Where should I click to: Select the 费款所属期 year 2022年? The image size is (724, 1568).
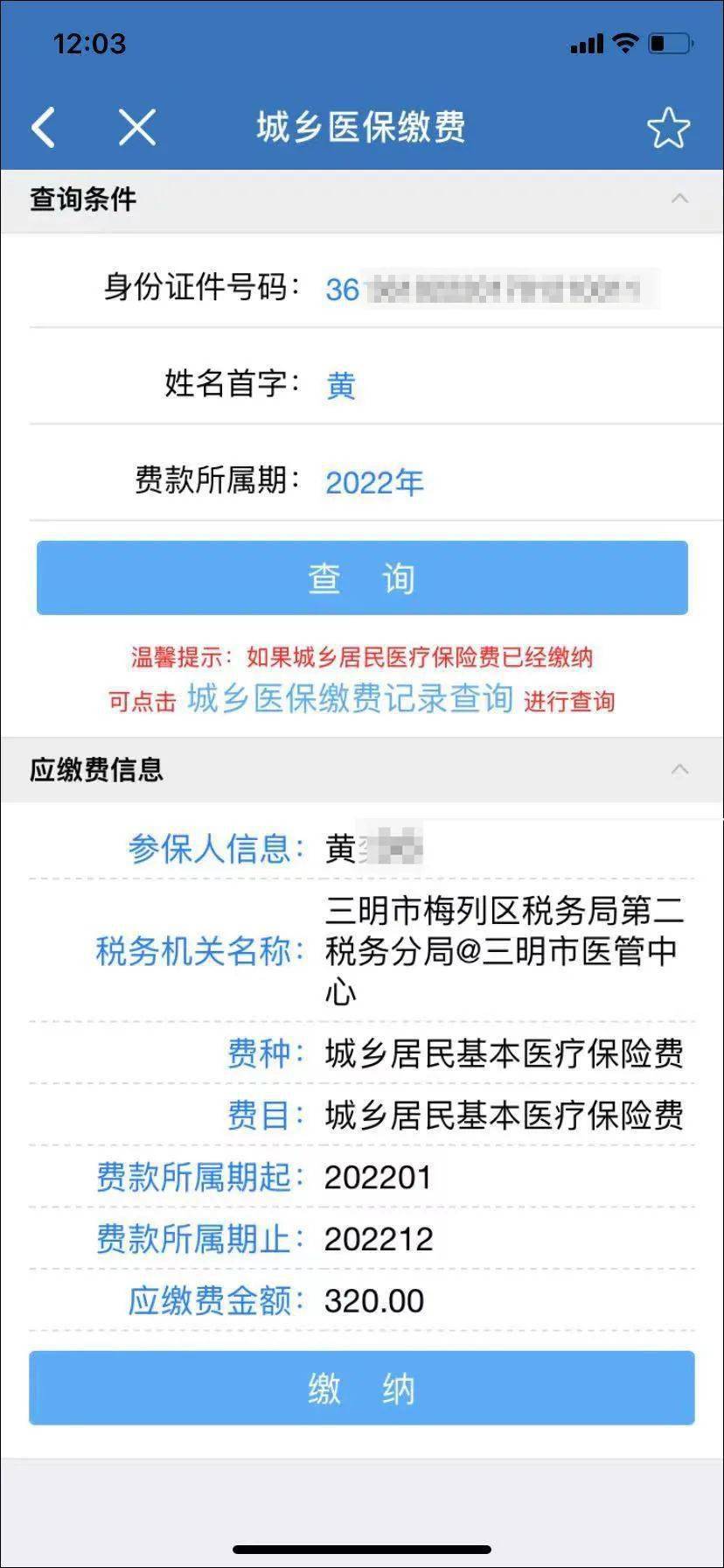pos(374,482)
